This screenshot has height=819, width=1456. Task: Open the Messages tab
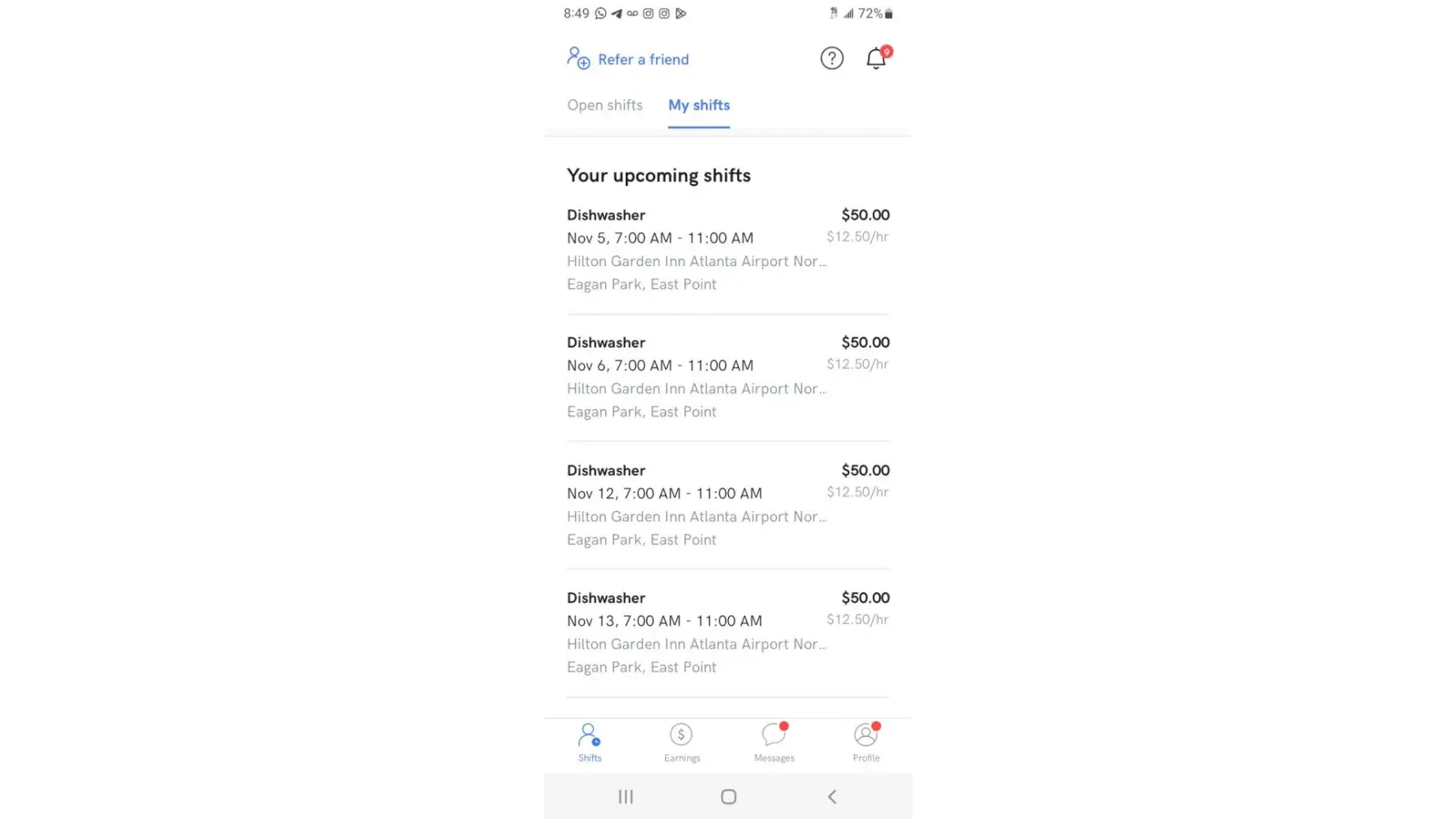(774, 743)
